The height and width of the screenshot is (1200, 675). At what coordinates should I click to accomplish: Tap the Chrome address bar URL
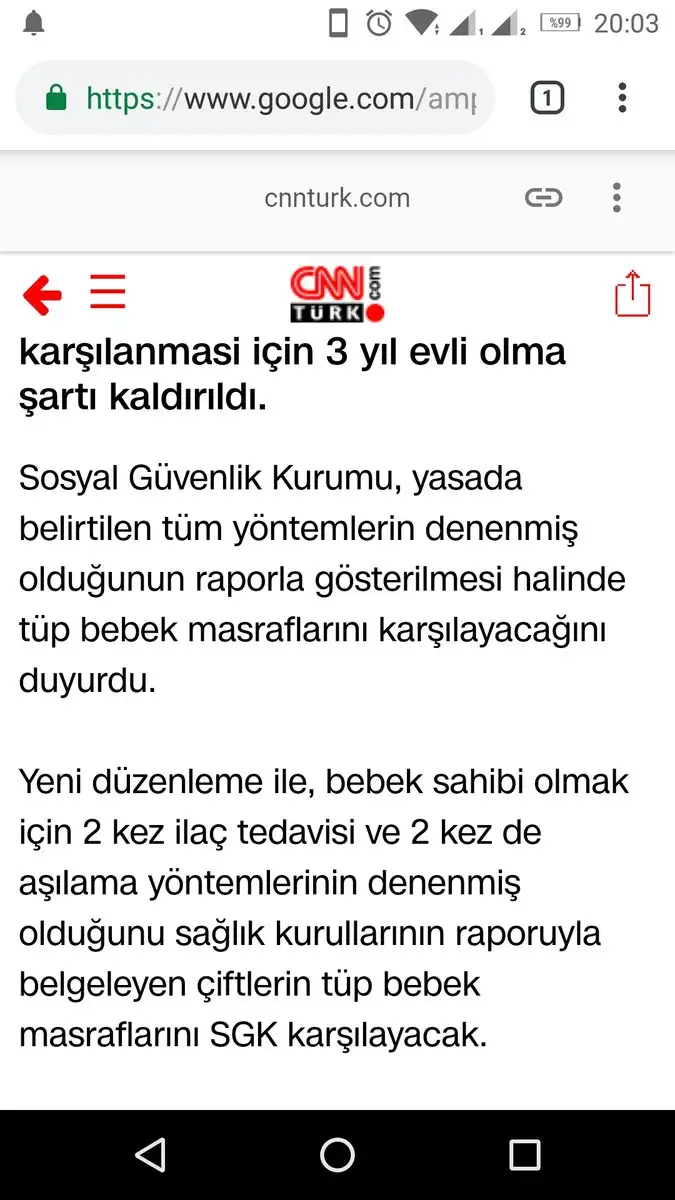(x=282, y=98)
